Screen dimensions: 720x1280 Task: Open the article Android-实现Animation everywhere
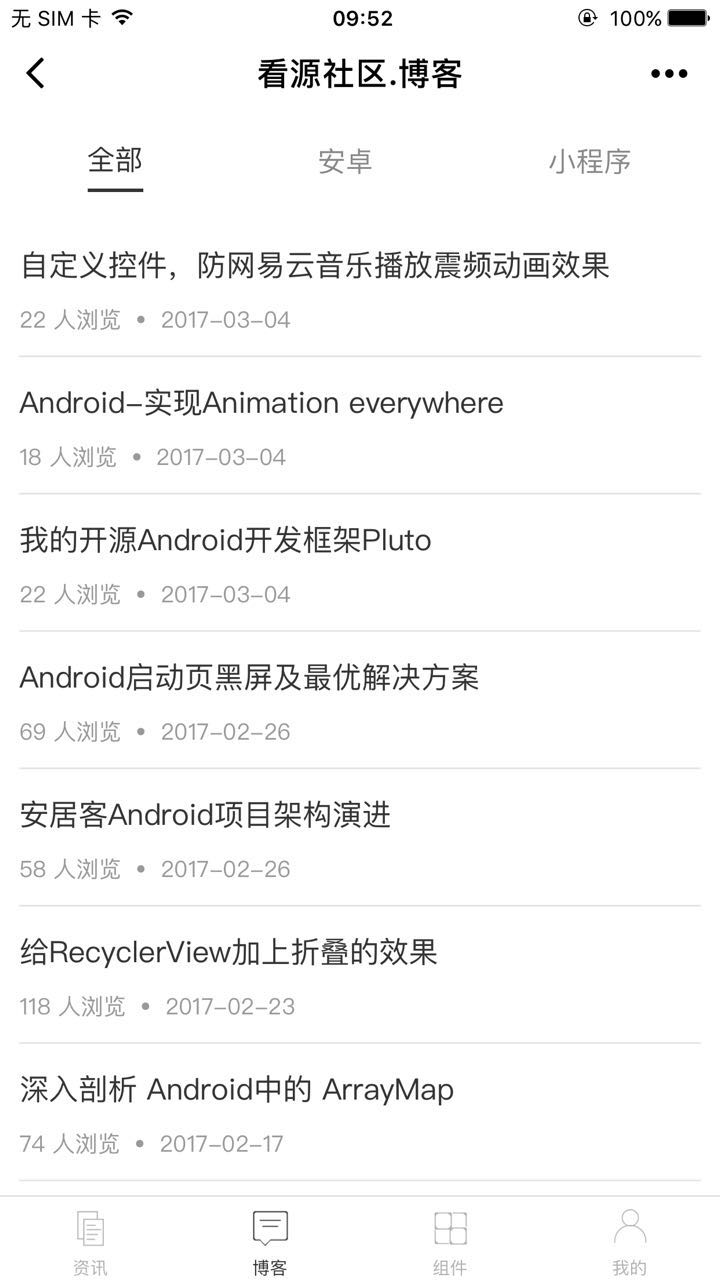click(x=262, y=403)
